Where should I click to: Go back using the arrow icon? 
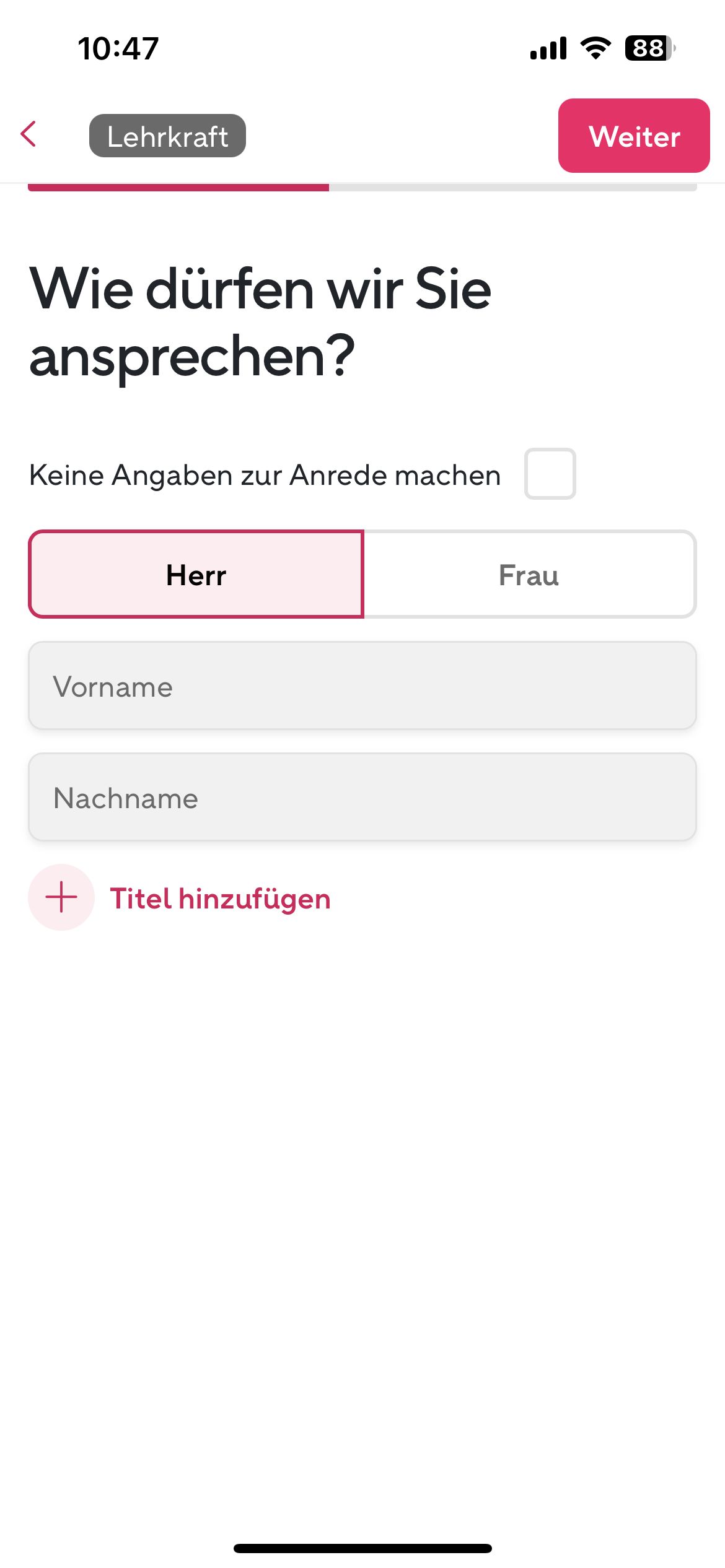29,134
